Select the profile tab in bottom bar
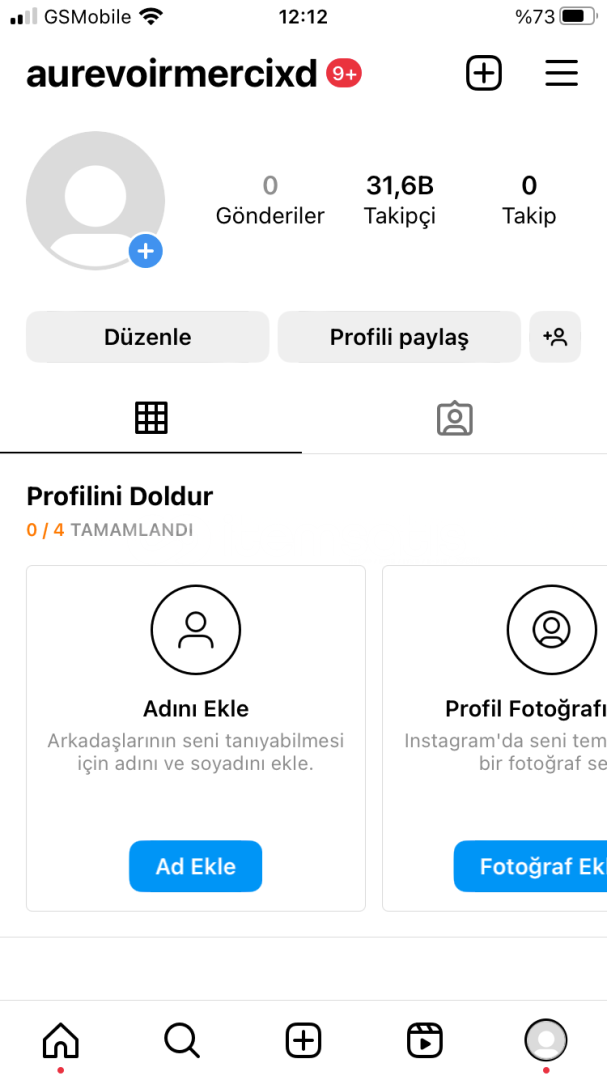 (546, 1040)
